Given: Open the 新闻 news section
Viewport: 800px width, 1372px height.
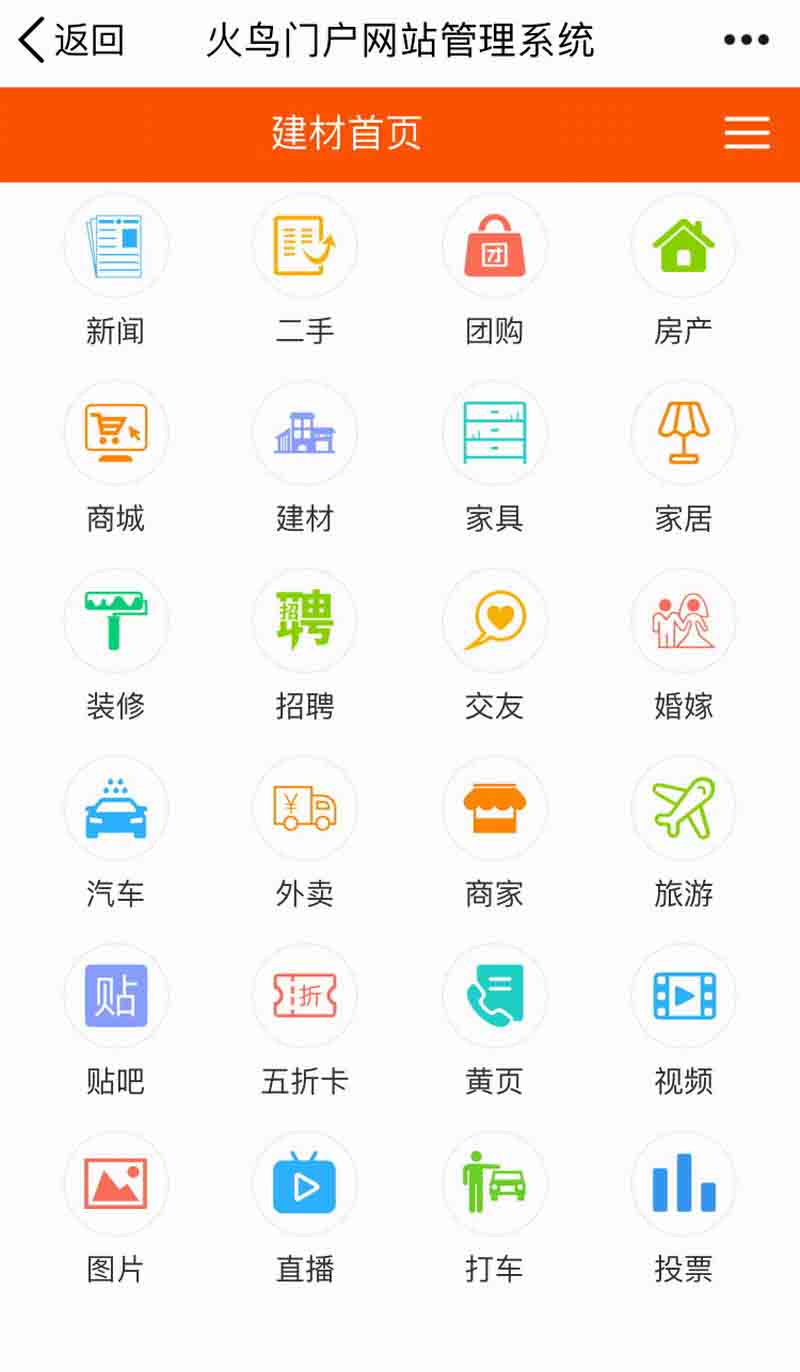Looking at the screenshot, I should [x=116, y=246].
